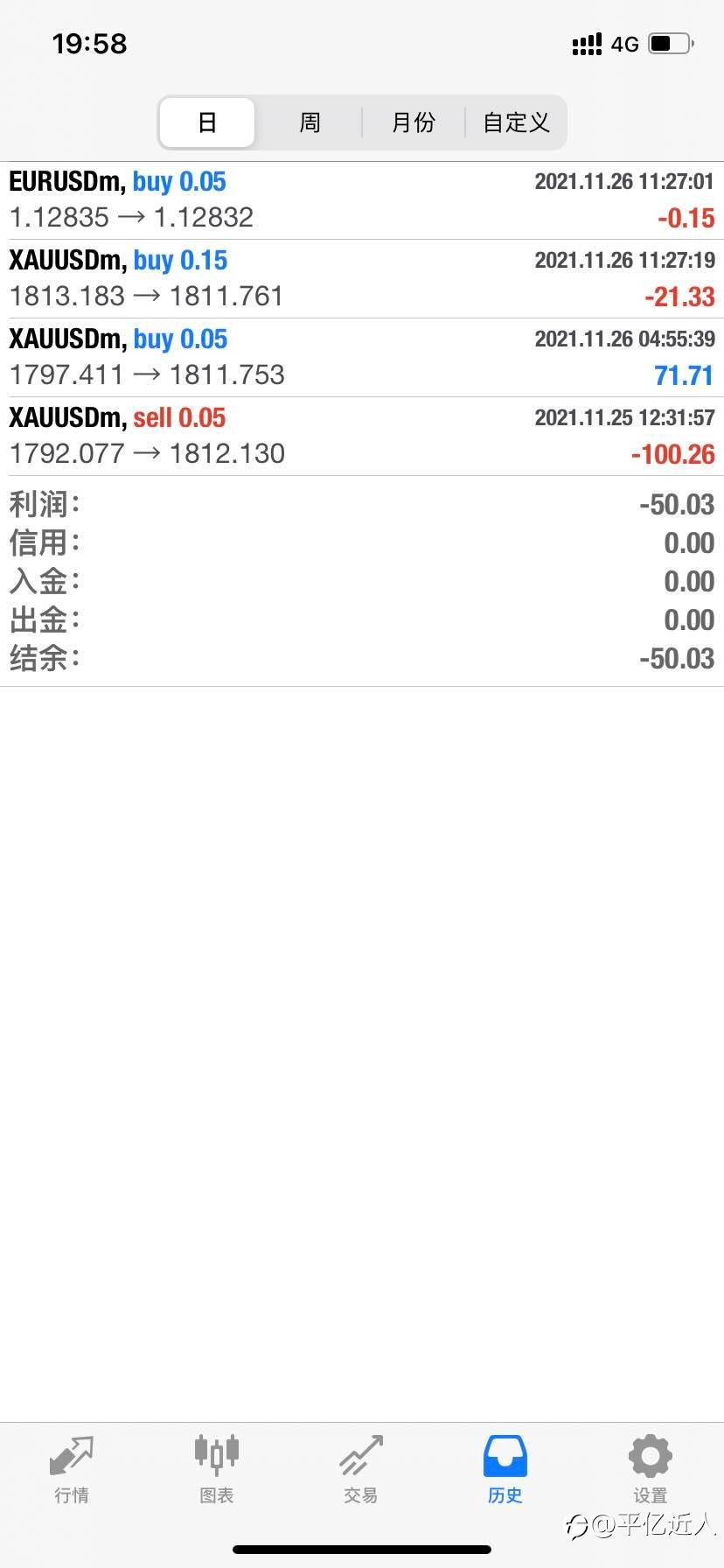Open the XAUUSDm buy 0.05 trade

pos(362,358)
